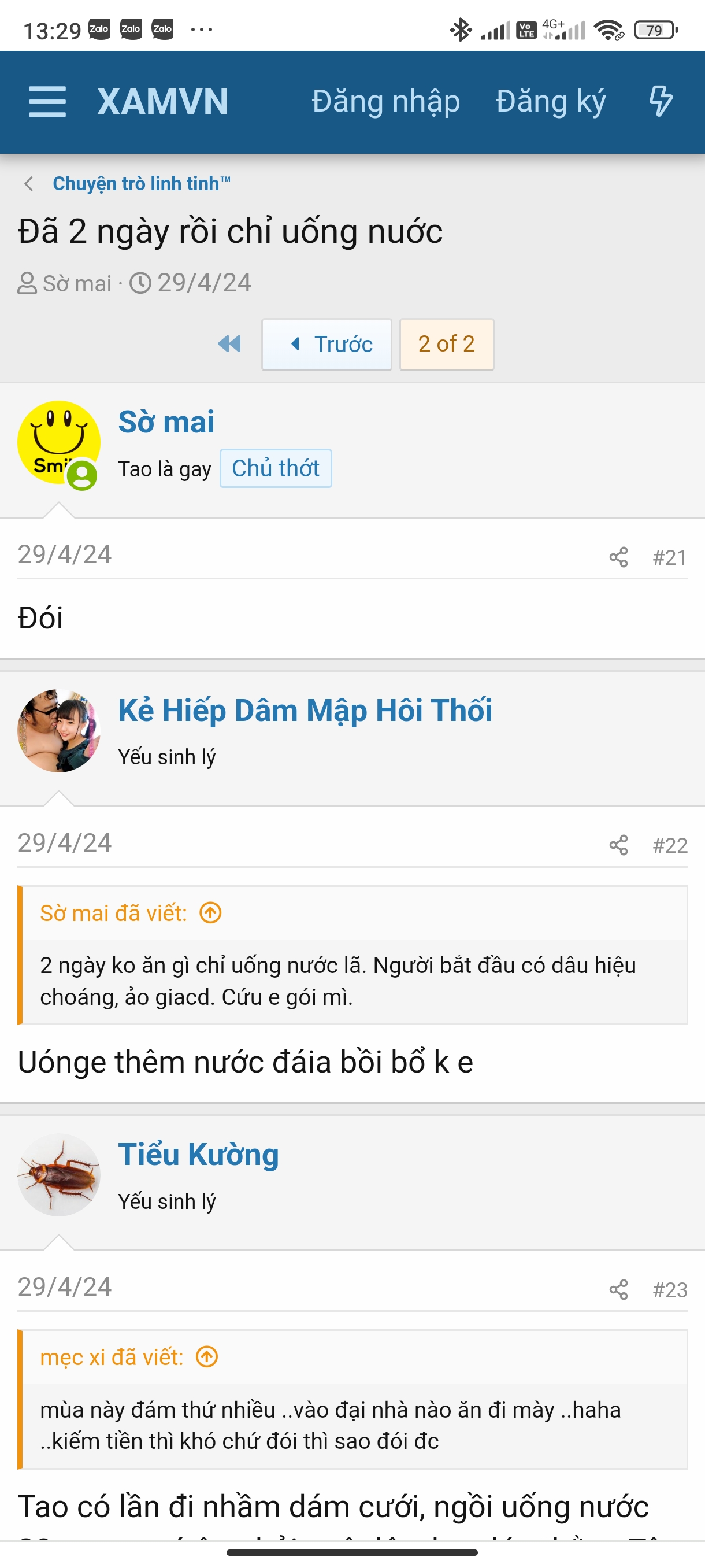View Kẻ Hiếp Dâm Mập Hôi Thối's profile
The image size is (705, 1568).
coord(305,710)
